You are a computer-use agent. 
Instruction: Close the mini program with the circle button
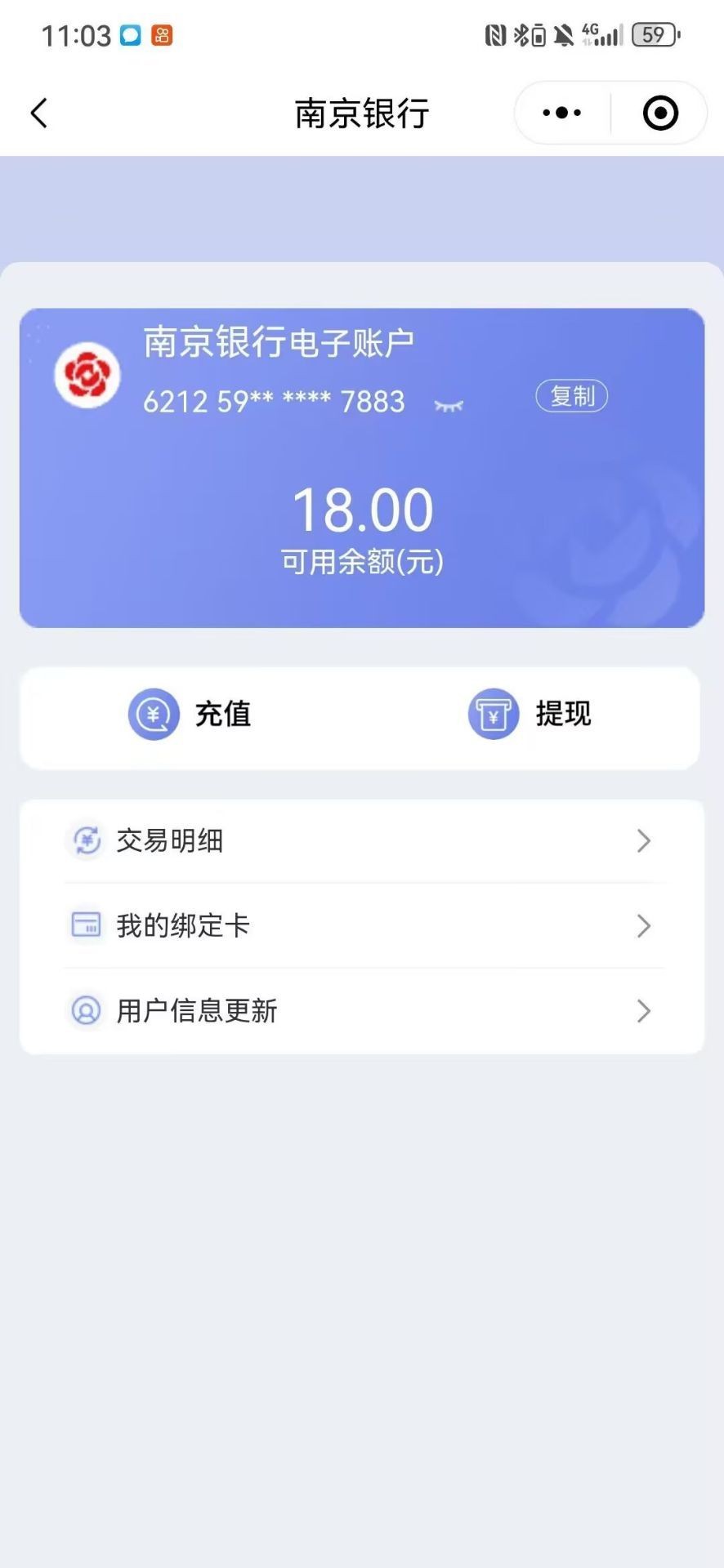(x=660, y=114)
